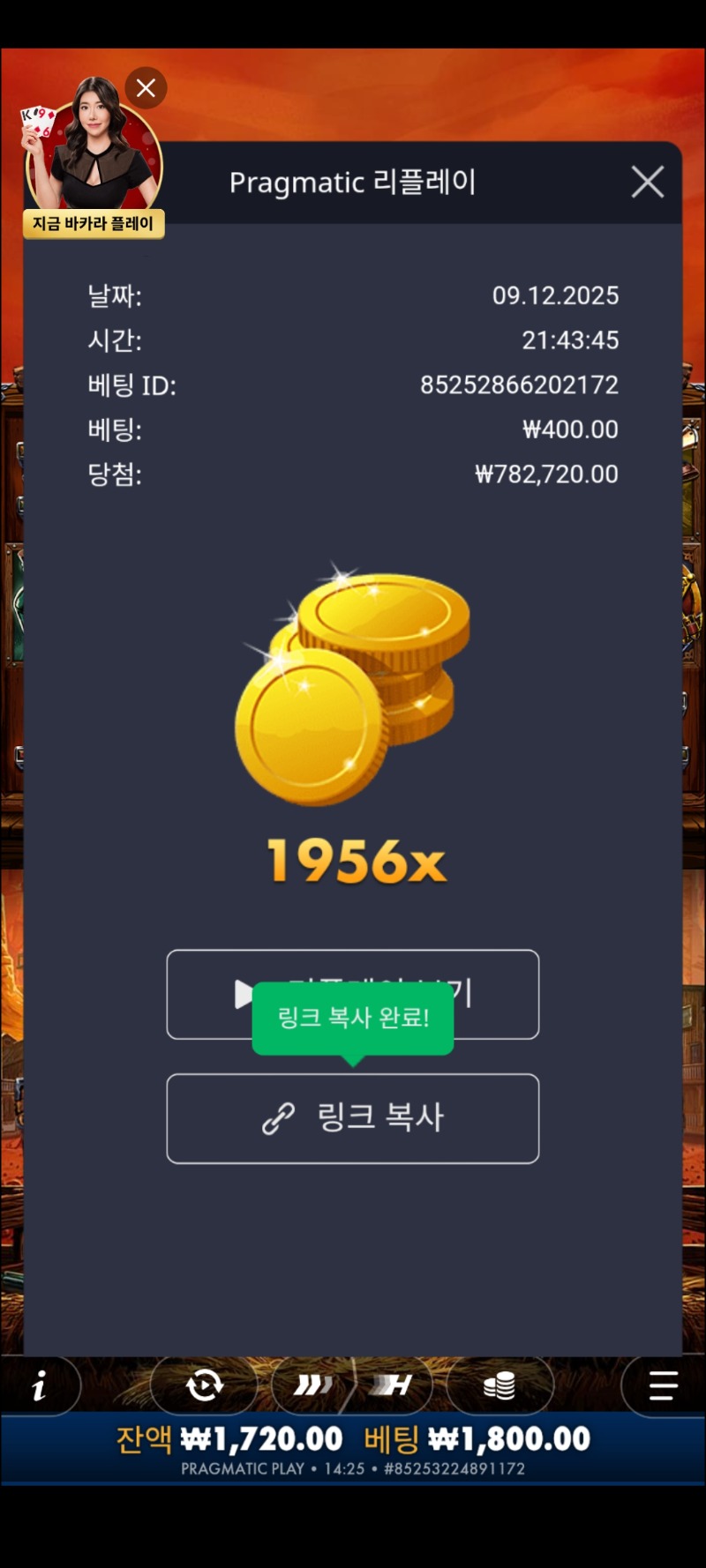Enable turbo spin mode
The image size is (706, 1568).
[x=393, y=1385]
